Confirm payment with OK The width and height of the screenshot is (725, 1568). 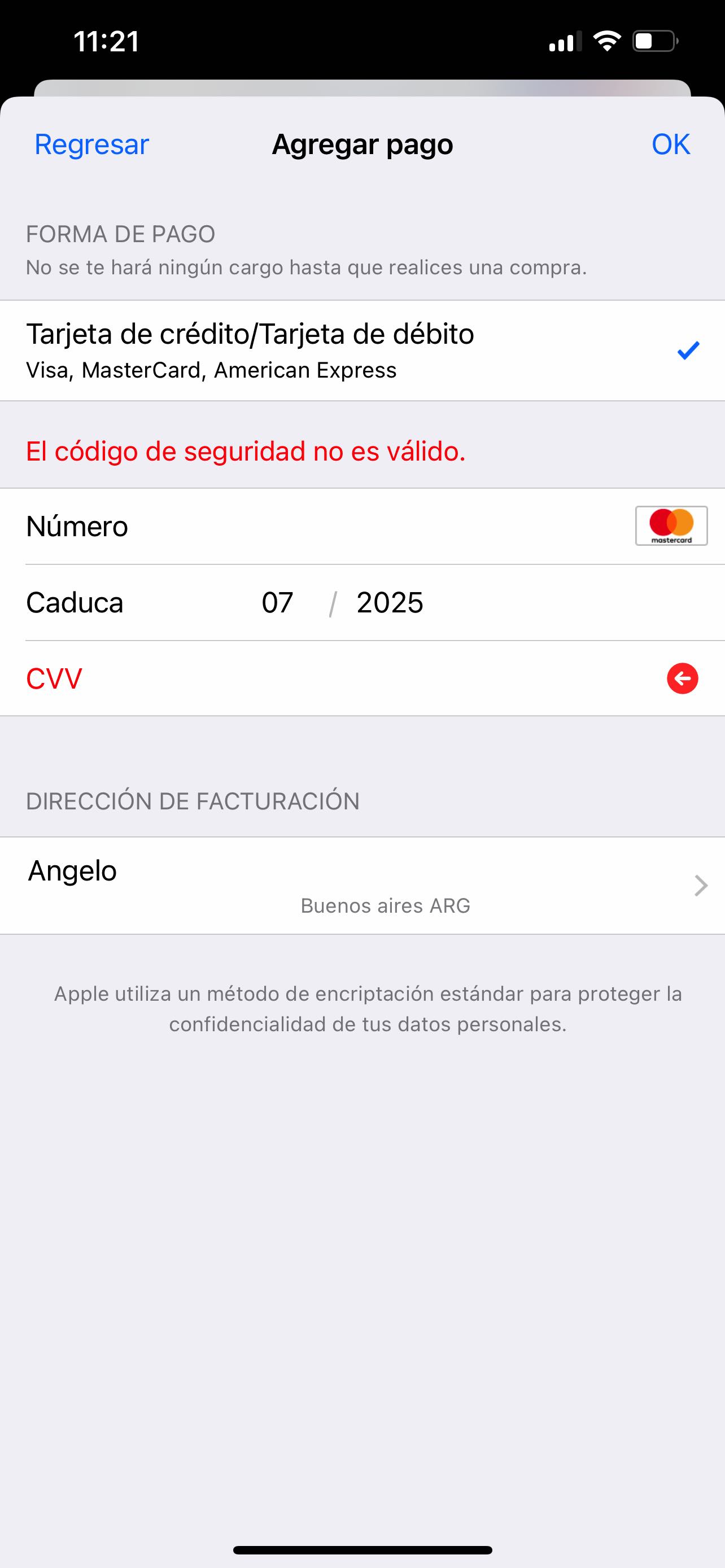pos(670,144)
